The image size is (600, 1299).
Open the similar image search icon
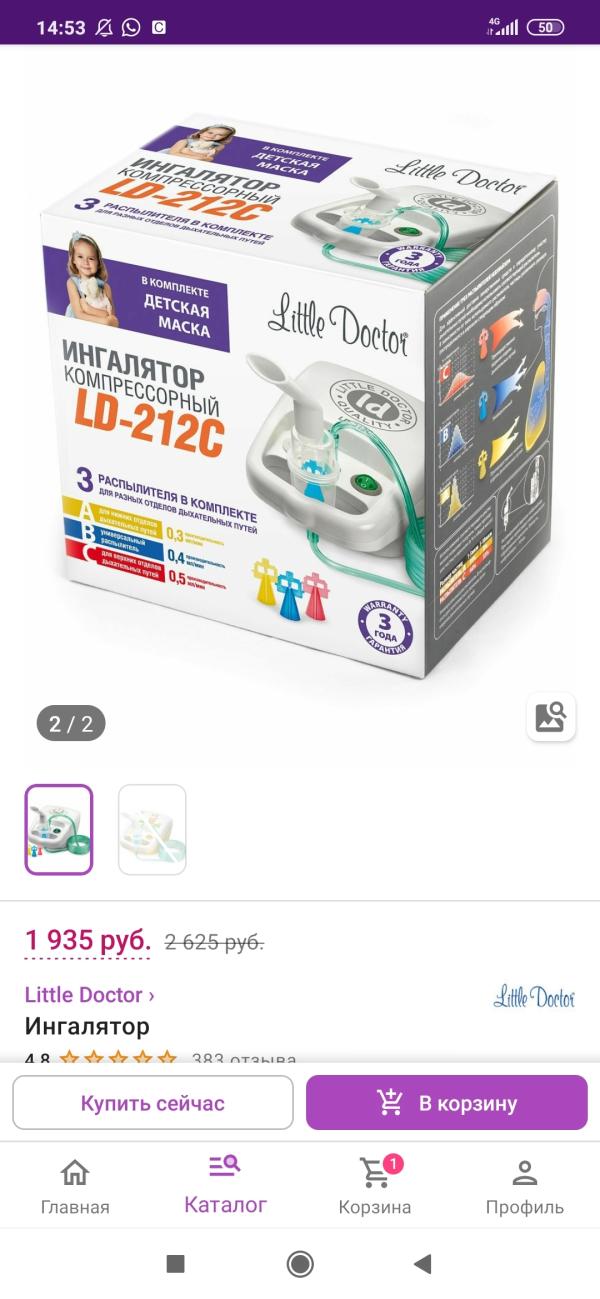(551, 717)
